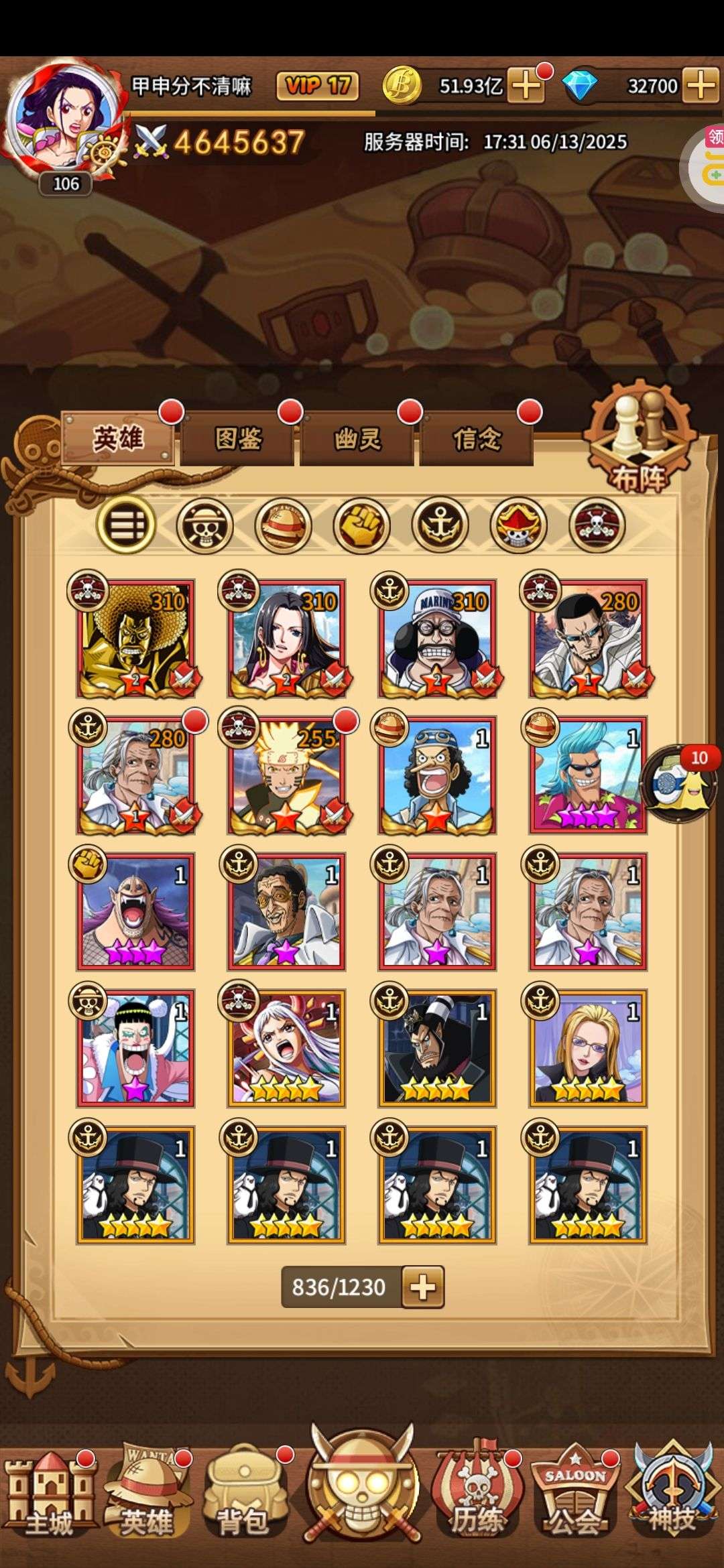This screenshot has height=1568, width=724.
Task: Open the 布阵 formation button
Action: tap(638, 437)
